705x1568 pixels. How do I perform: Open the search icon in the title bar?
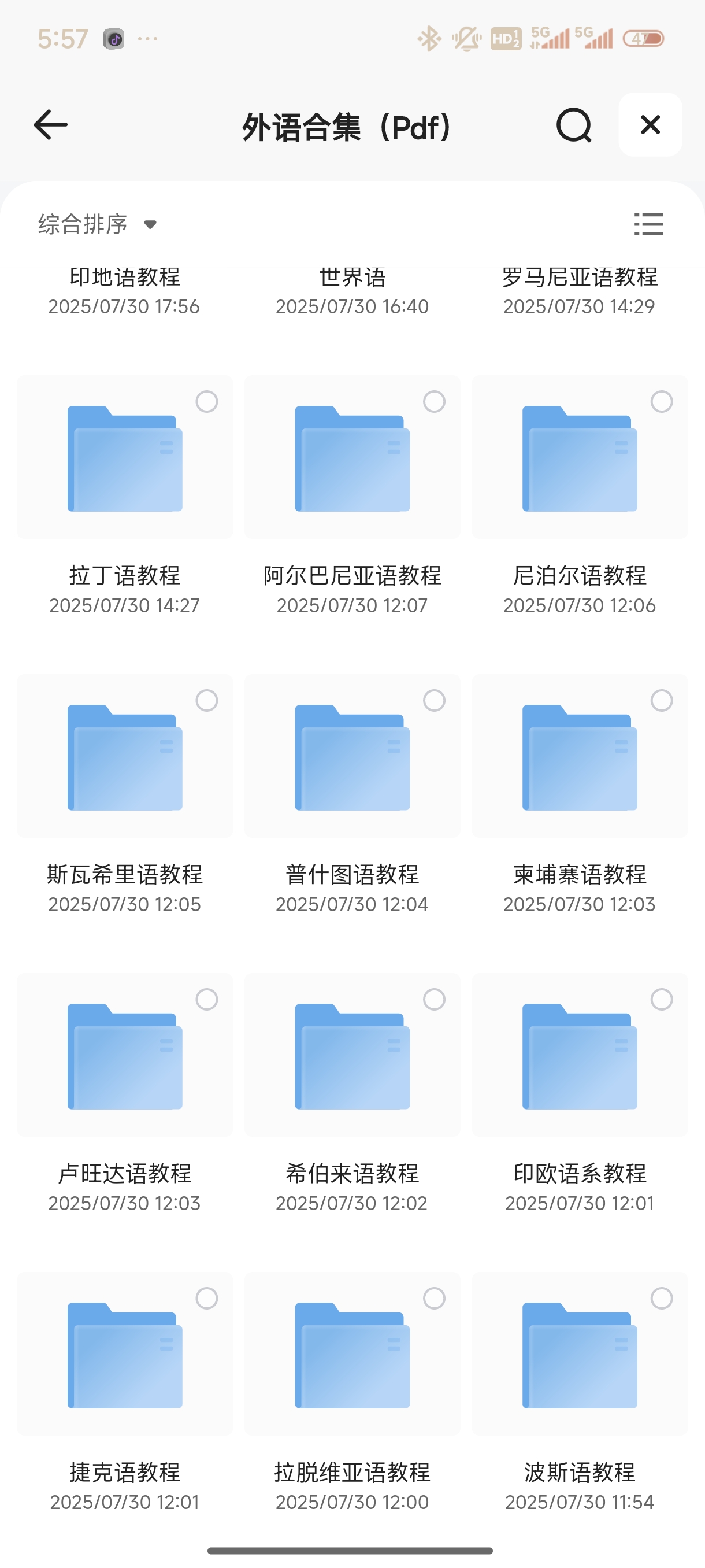point(573,125)
